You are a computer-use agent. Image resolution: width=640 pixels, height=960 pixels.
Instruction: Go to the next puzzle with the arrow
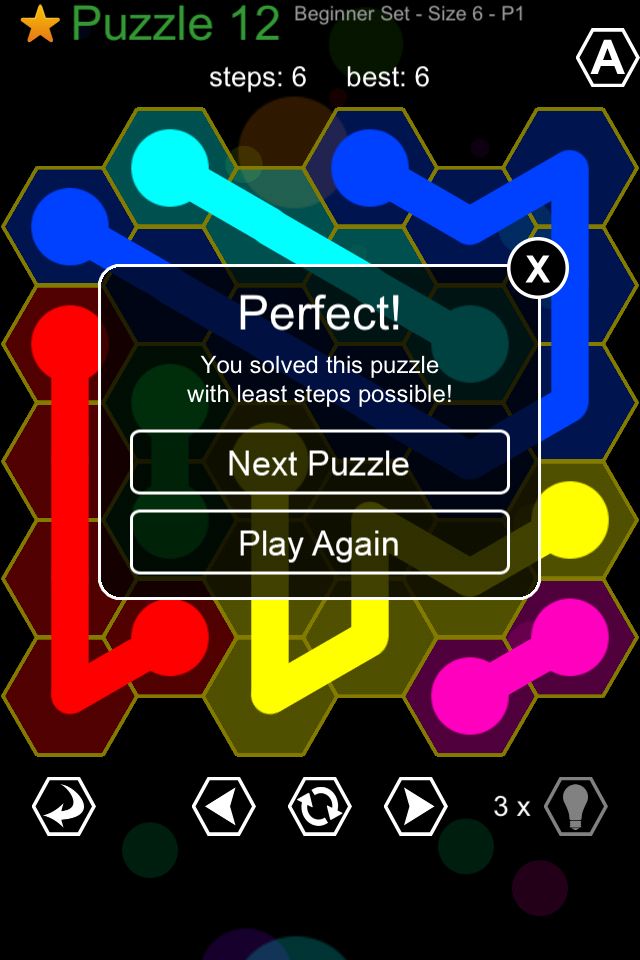click(416, 806)
